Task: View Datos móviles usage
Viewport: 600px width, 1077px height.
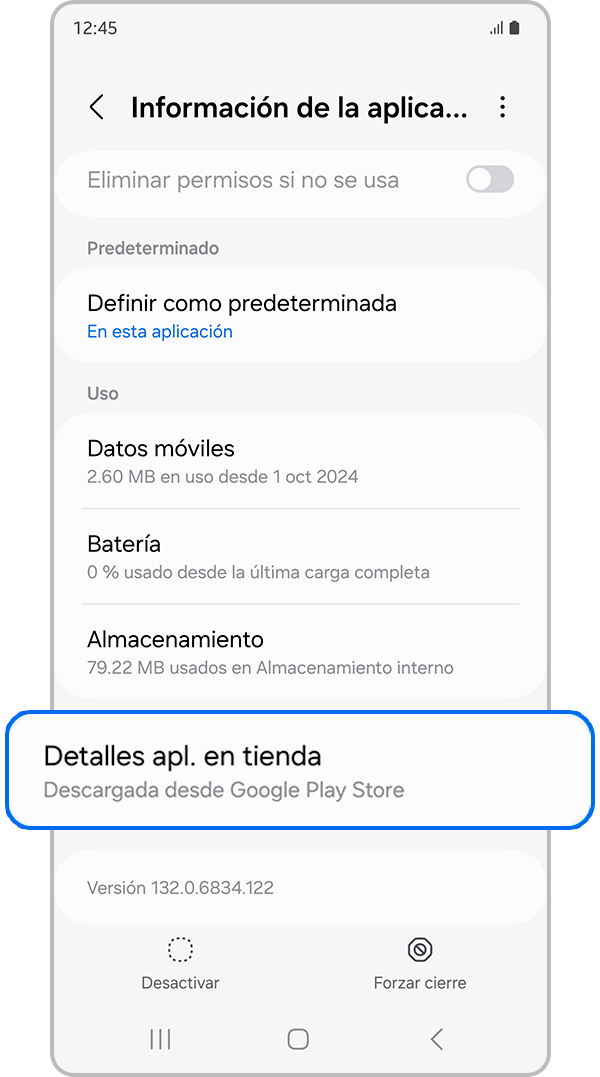Action: tap(300, 460)
